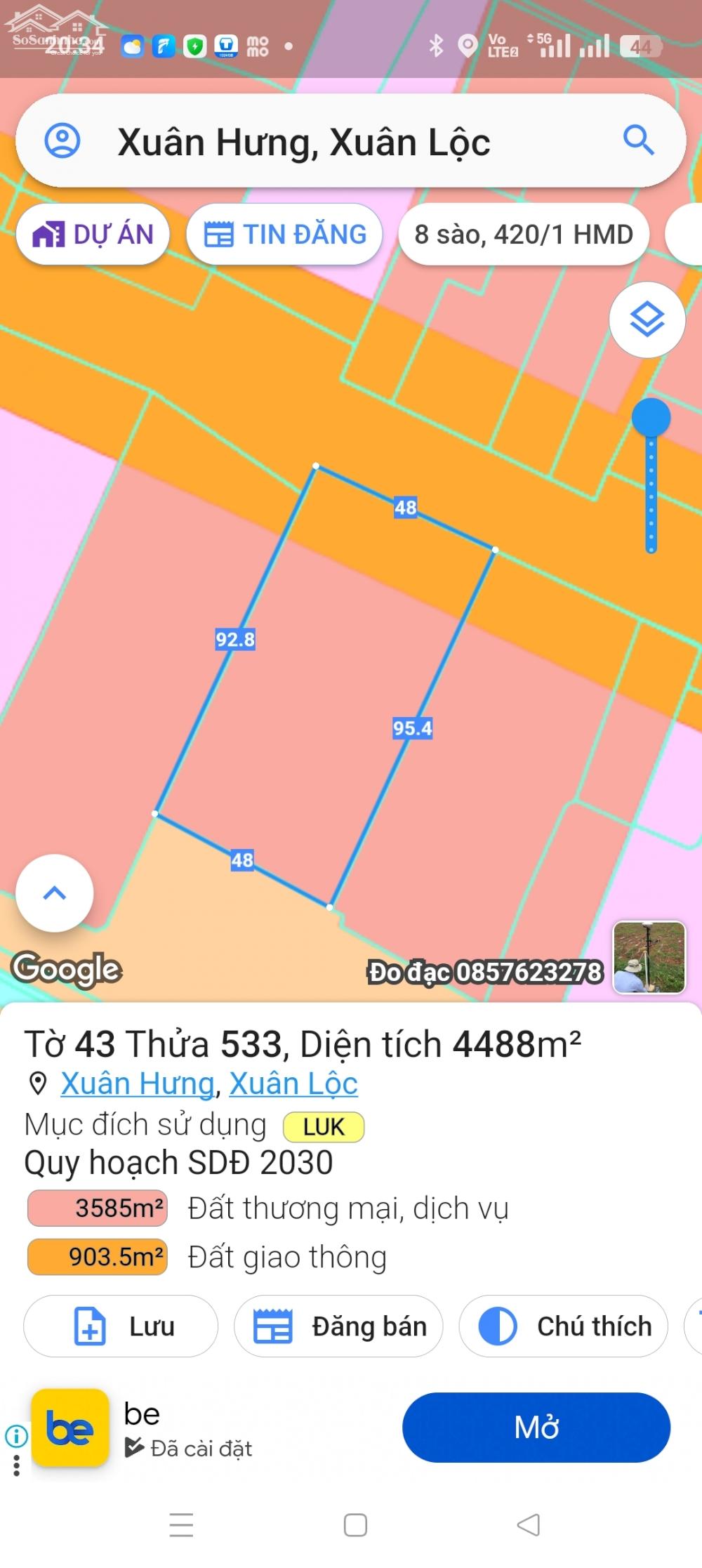Image resolution: width=702 pixels, height=1568 pixels.
Task: Show ad info icon
Action: coord(16,1436)
